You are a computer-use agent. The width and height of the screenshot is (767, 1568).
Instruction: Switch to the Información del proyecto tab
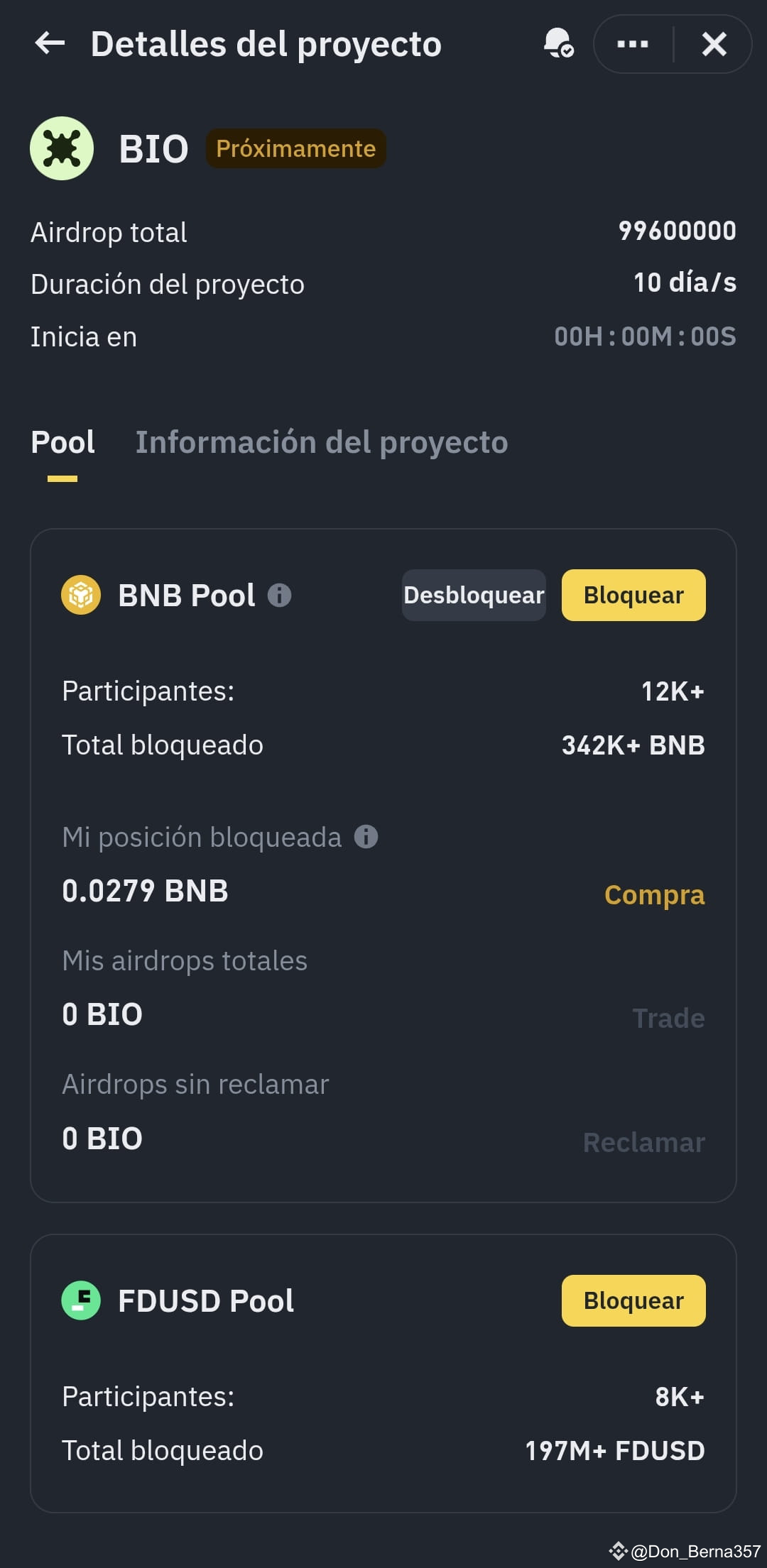pos(322,442)
